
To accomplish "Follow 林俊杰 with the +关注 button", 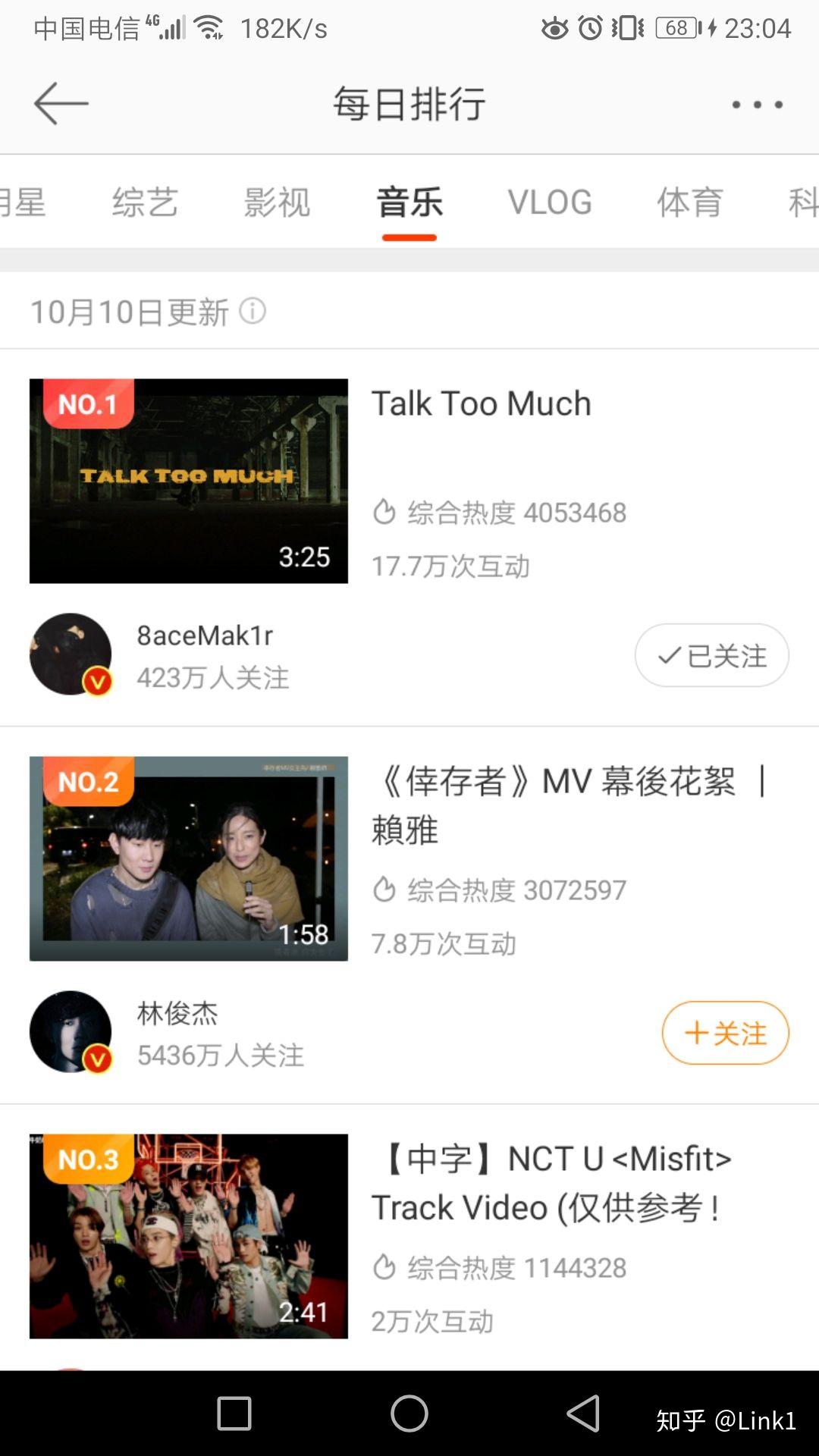I will pos(725,1033).
